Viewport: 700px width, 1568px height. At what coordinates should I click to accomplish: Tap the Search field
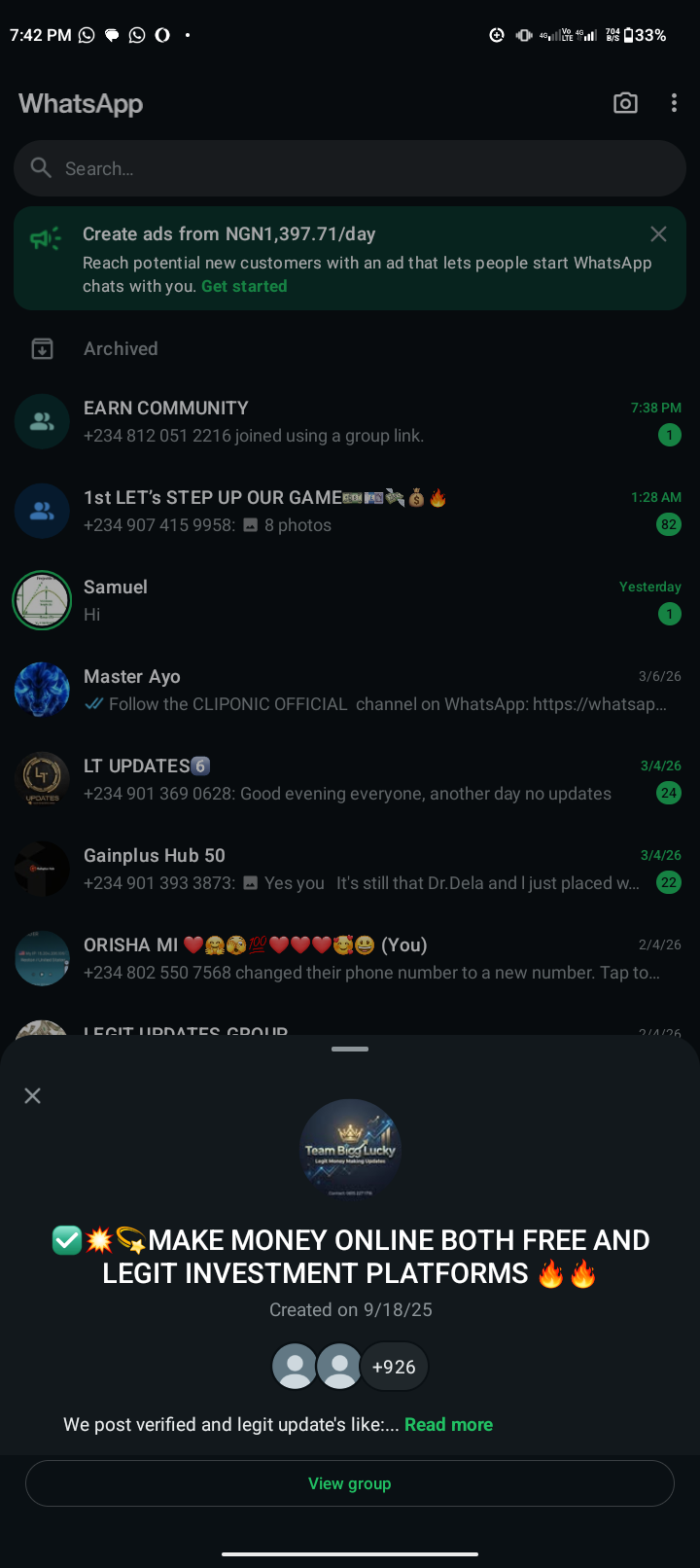pyautogui.click(x=350, y=168)
